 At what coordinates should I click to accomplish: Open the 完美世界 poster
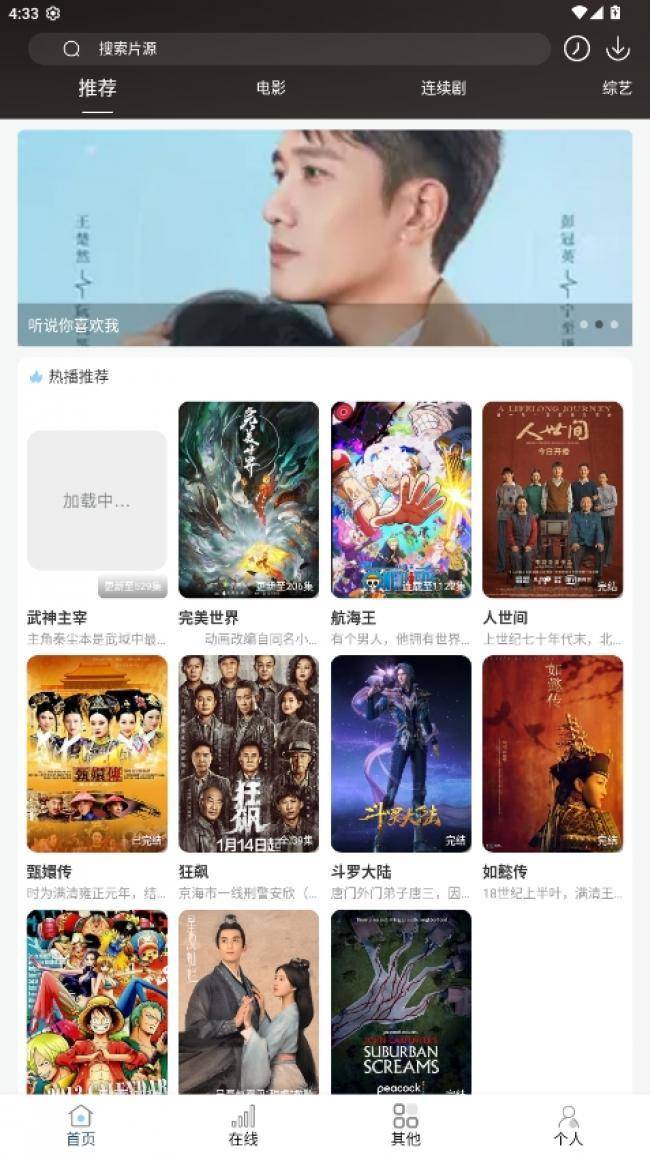pyautogui.click(x=249, y=500)
